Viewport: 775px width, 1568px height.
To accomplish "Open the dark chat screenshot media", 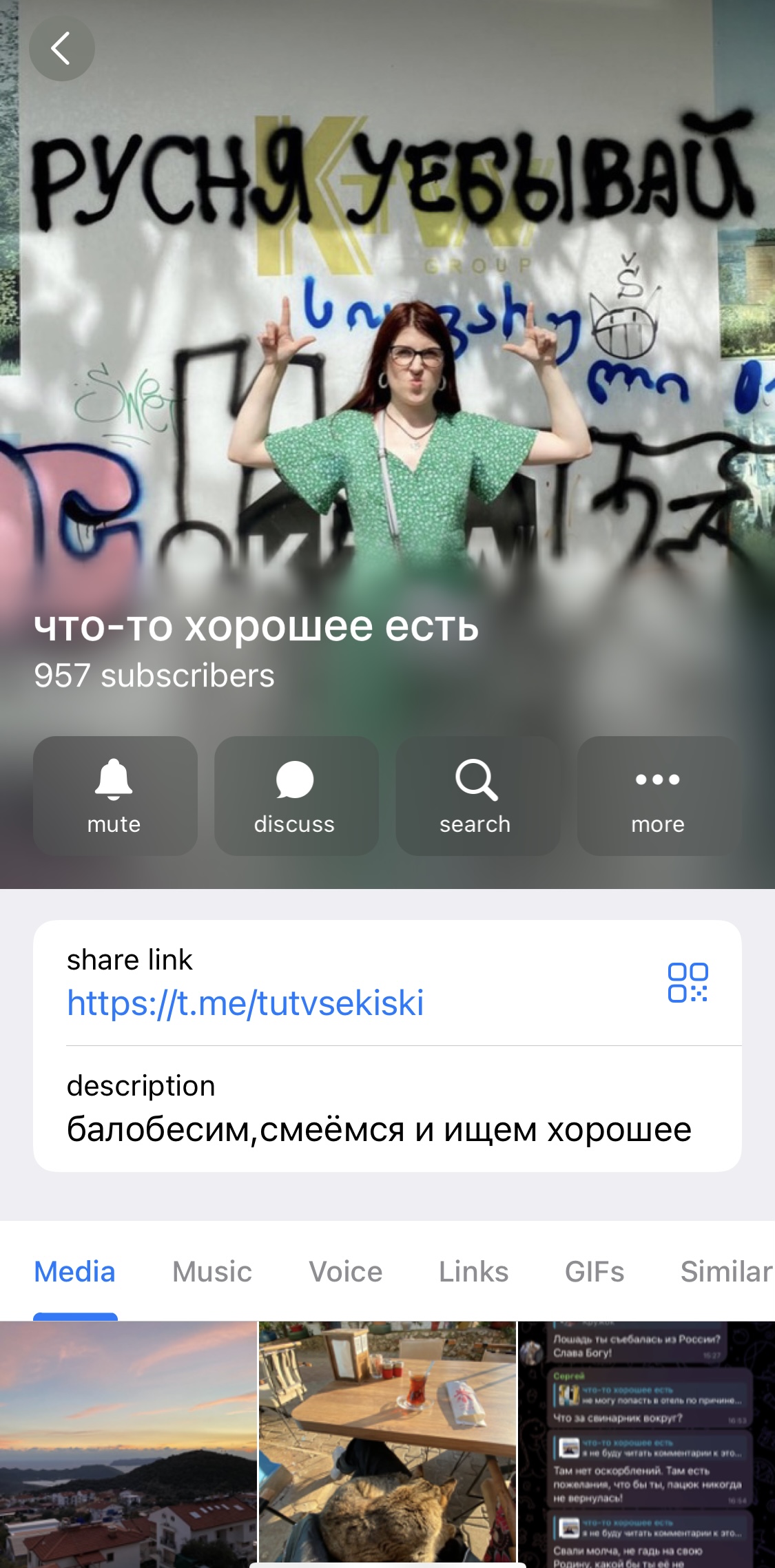I will (x=646, y=1444).
